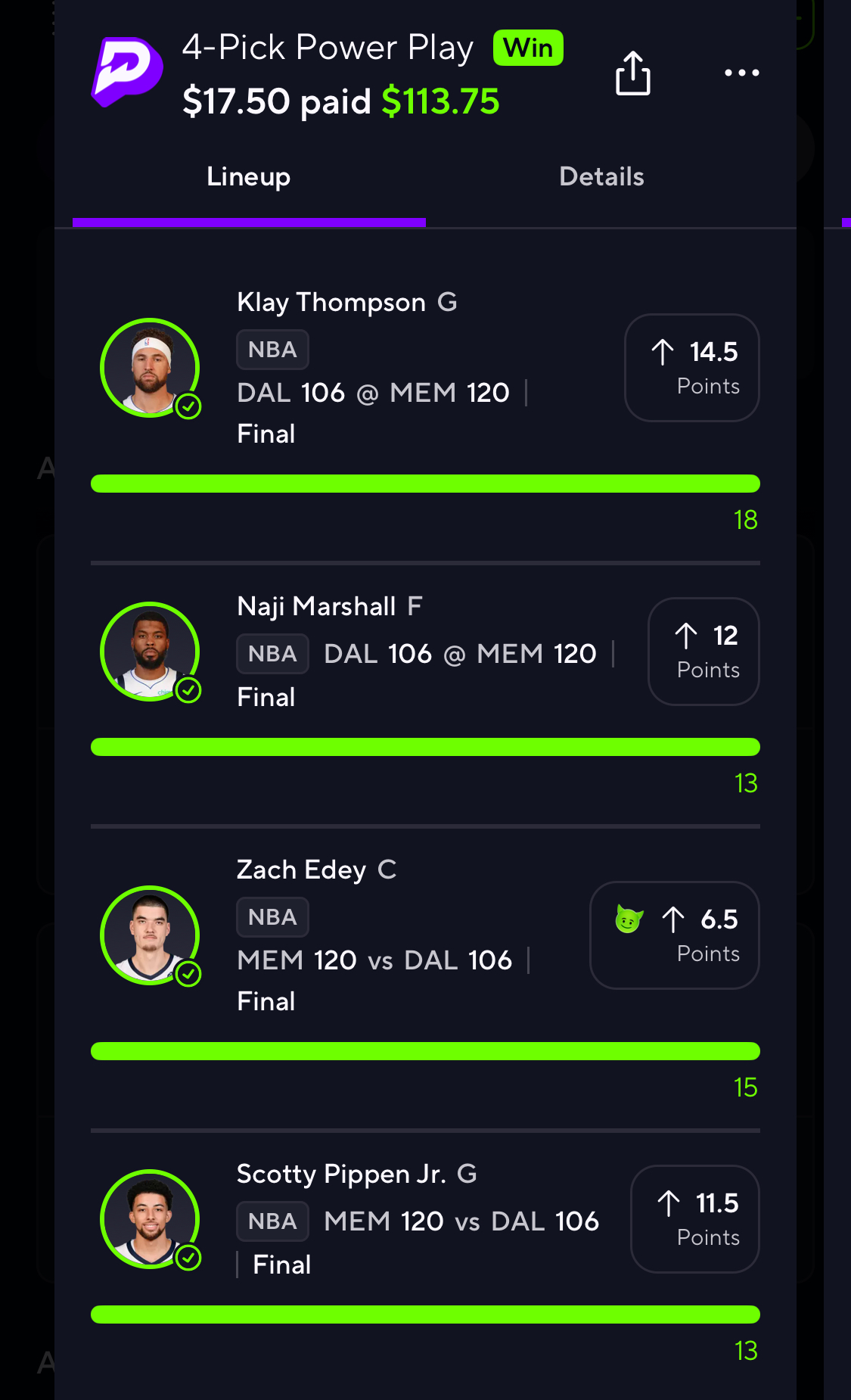This screenshot has height=1400, width=851.
Task: Switch to the Details tab
Action: click(x=601, y=177)
